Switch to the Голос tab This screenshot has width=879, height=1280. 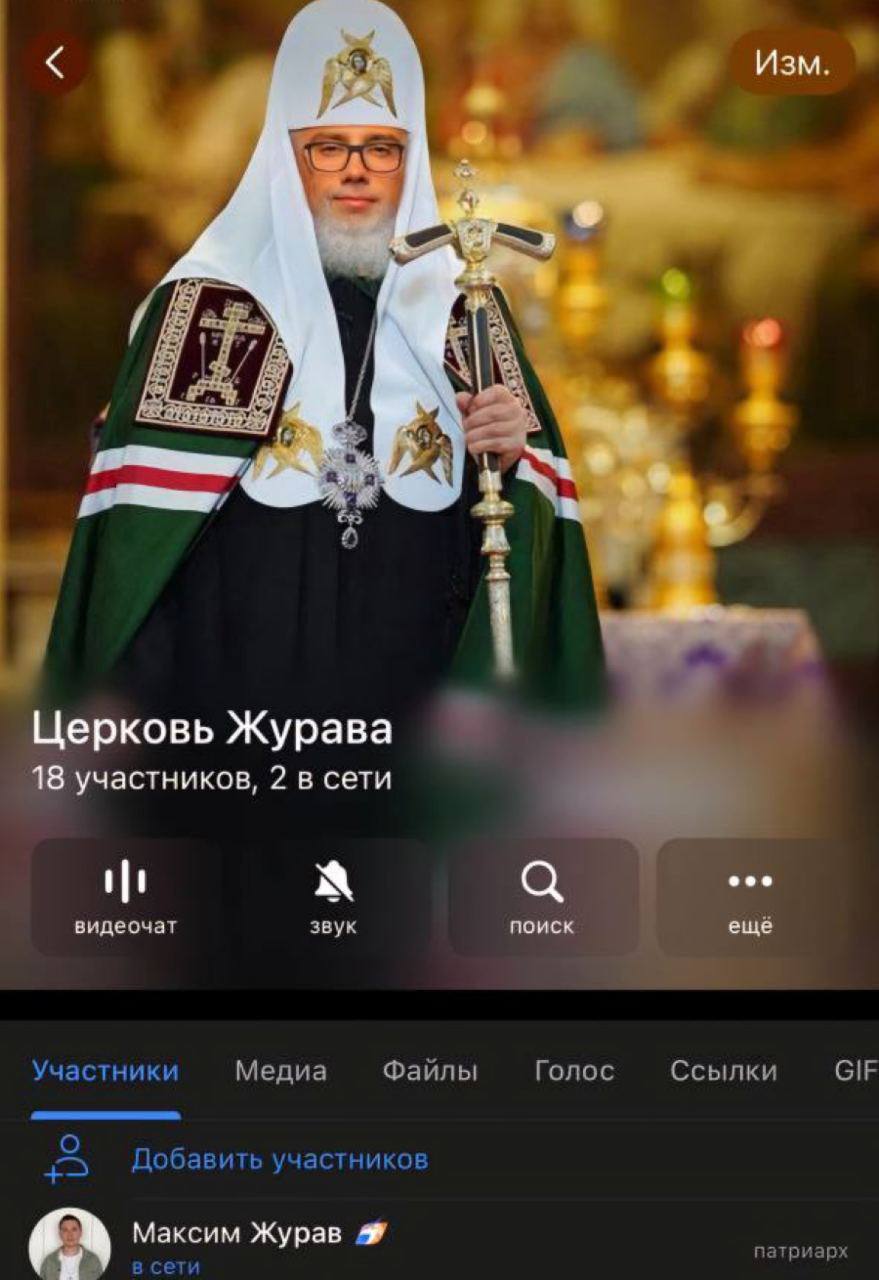574,1071
